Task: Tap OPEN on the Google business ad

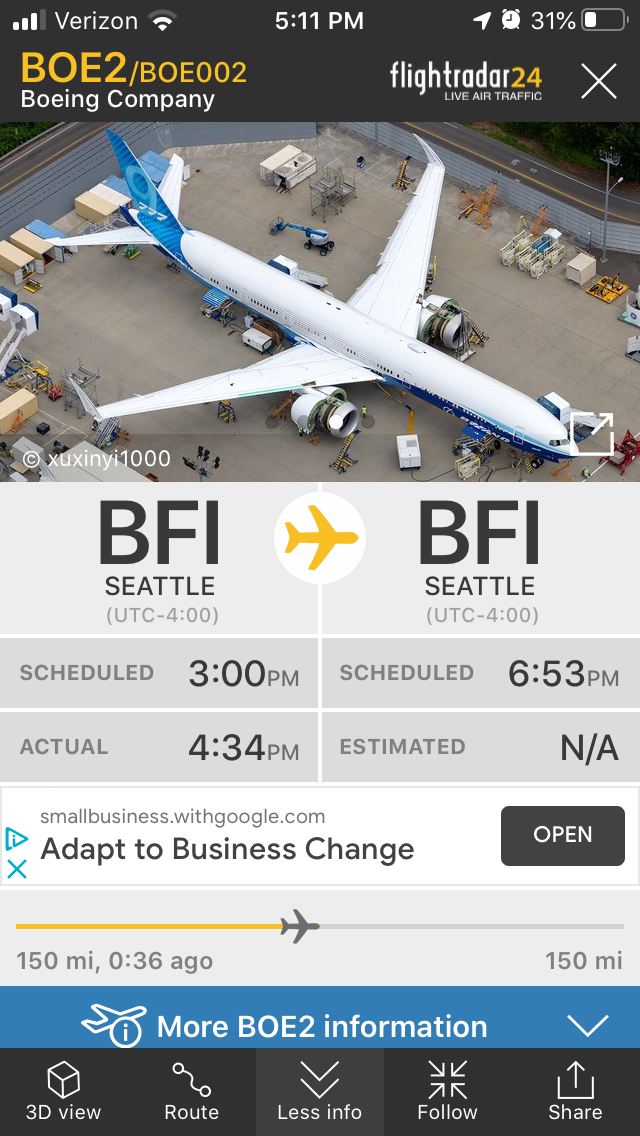Action: click(x=562, y=835)
